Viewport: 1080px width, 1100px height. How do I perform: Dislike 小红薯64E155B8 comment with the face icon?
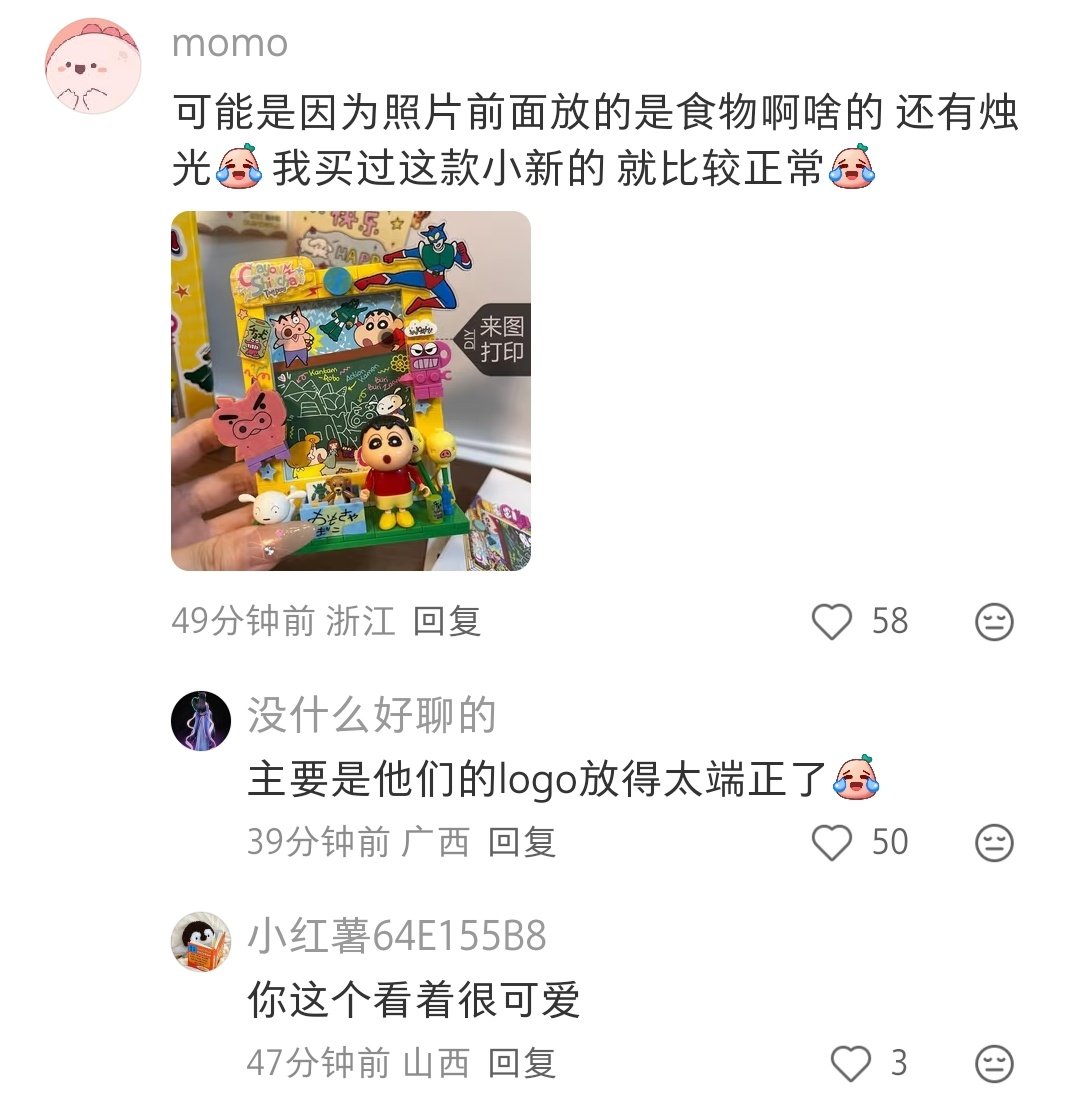[994, 1063]
